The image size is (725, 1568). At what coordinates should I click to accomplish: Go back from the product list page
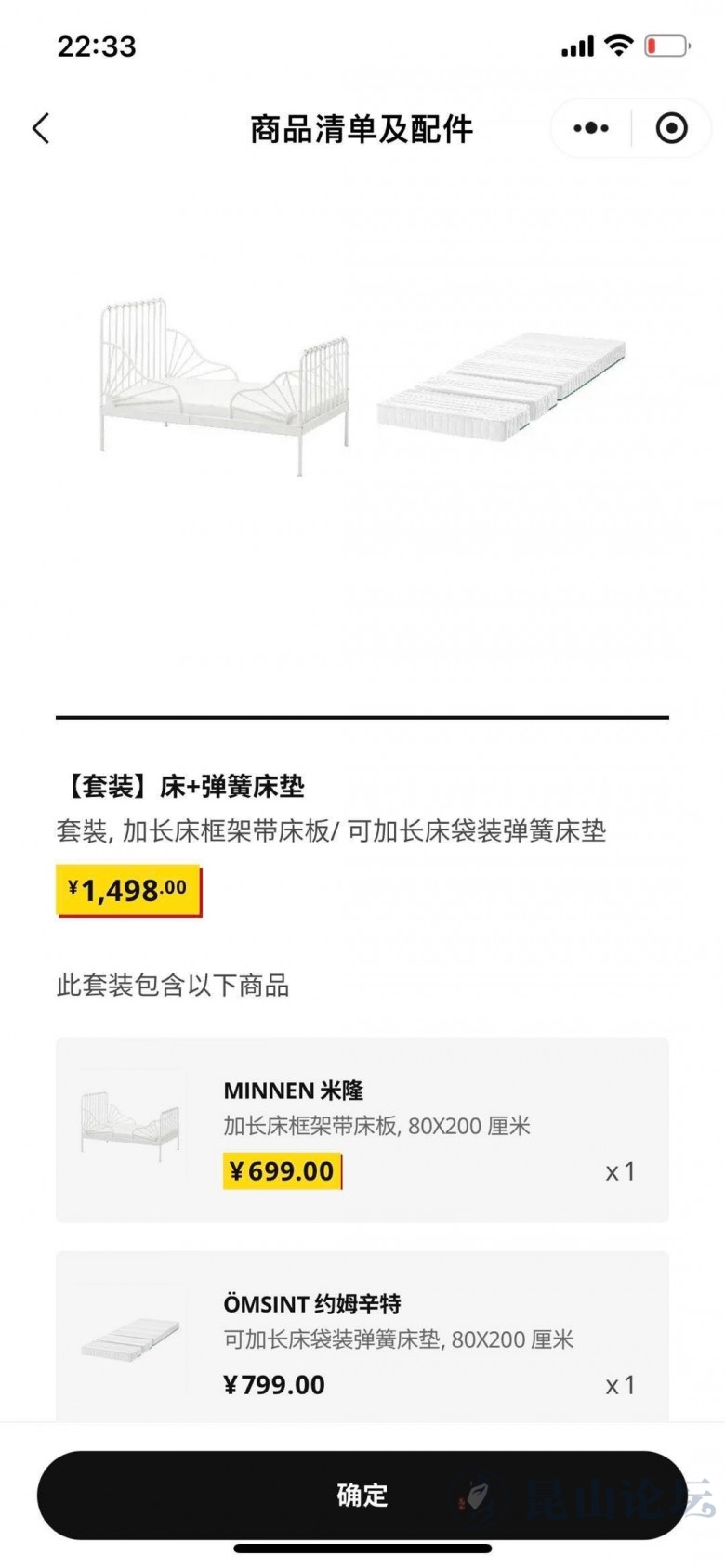[x=41, y=128]
